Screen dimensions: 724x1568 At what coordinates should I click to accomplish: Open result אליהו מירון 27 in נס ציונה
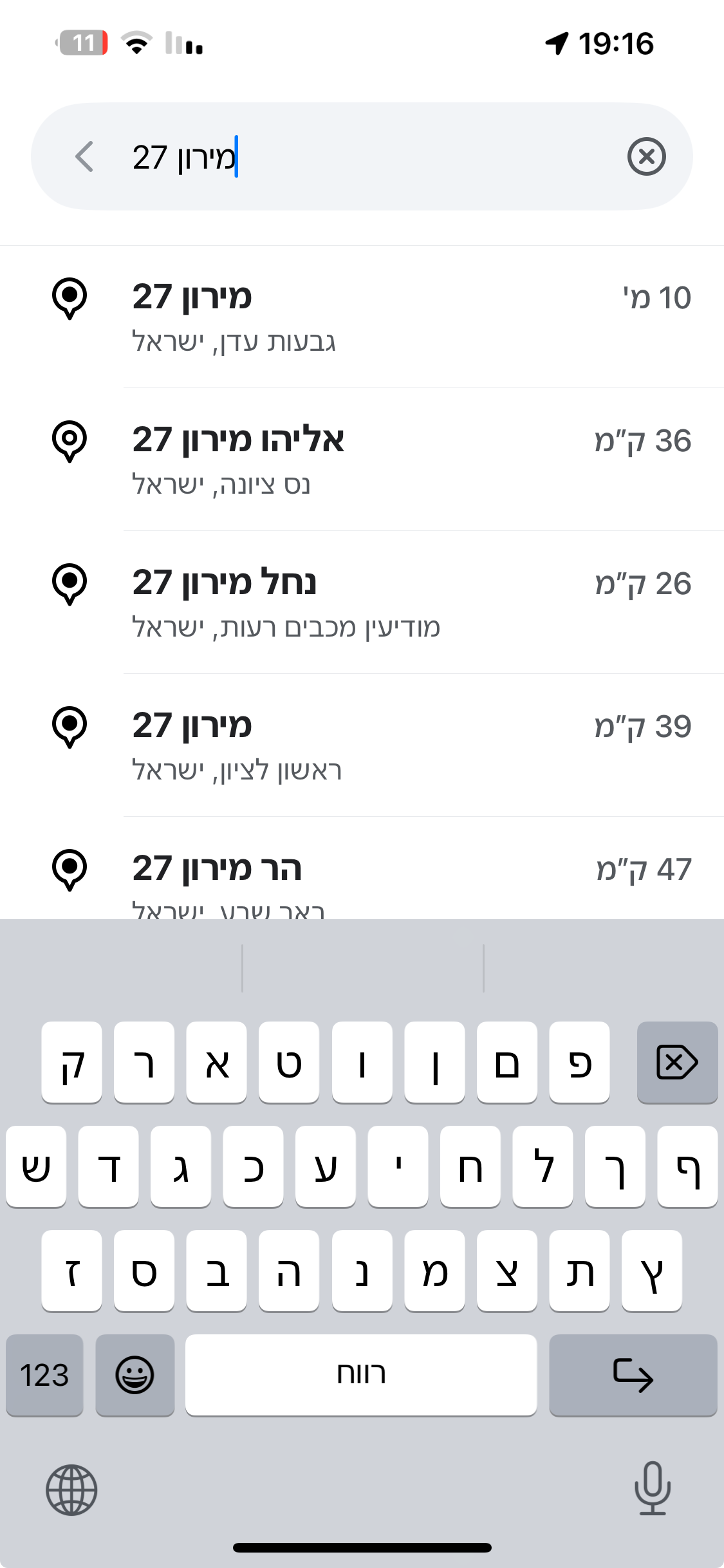tap(360, 460)
